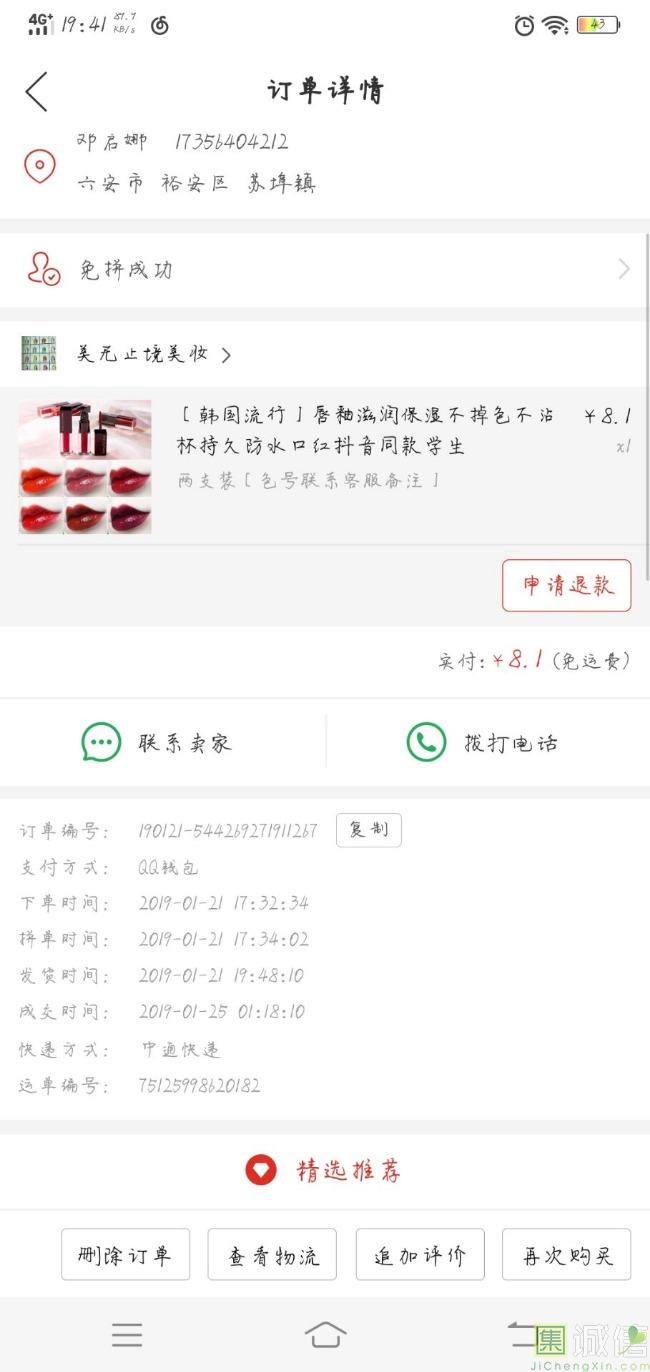
Task: Tap 删除订单 to delete this order
Action: click(x=125, y=1255)
